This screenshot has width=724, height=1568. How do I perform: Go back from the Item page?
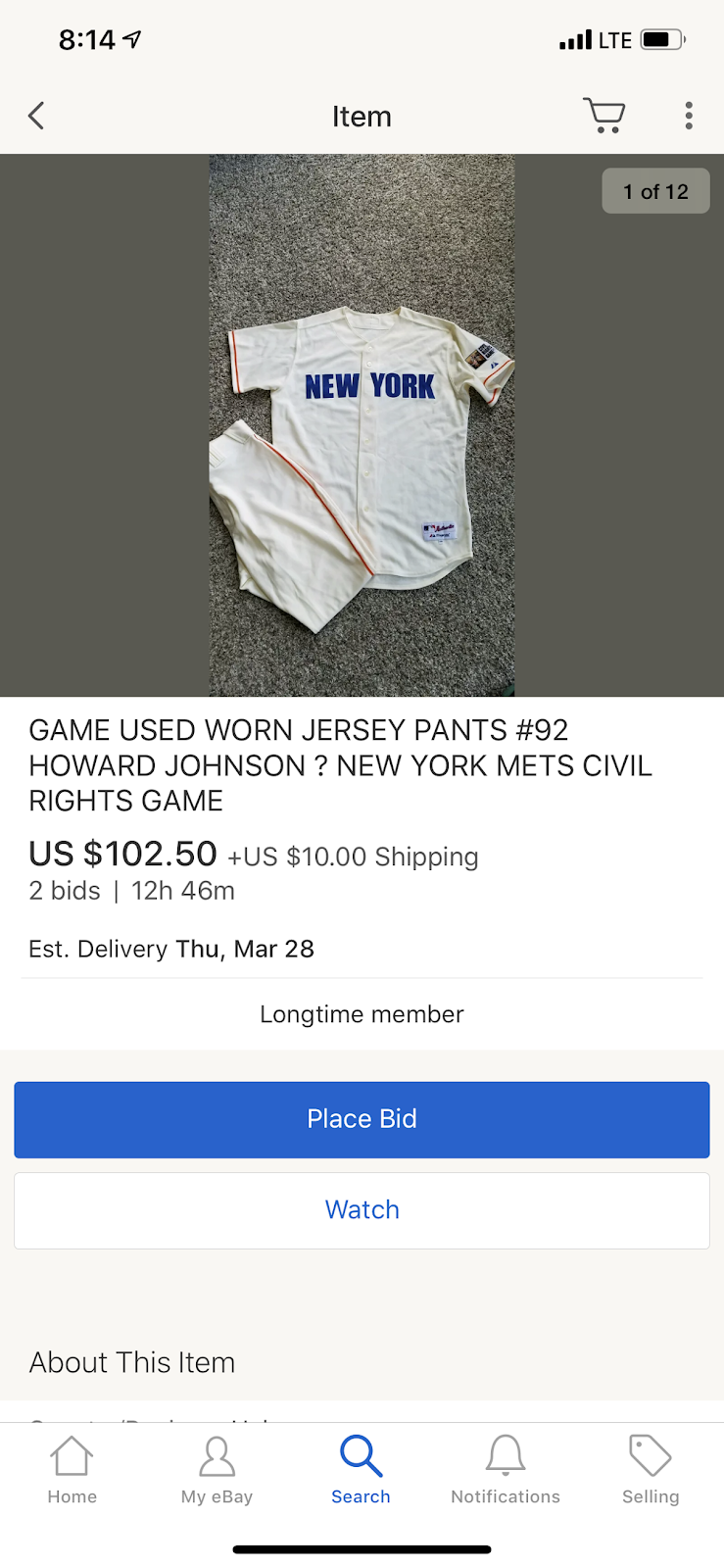pos(36,117)
